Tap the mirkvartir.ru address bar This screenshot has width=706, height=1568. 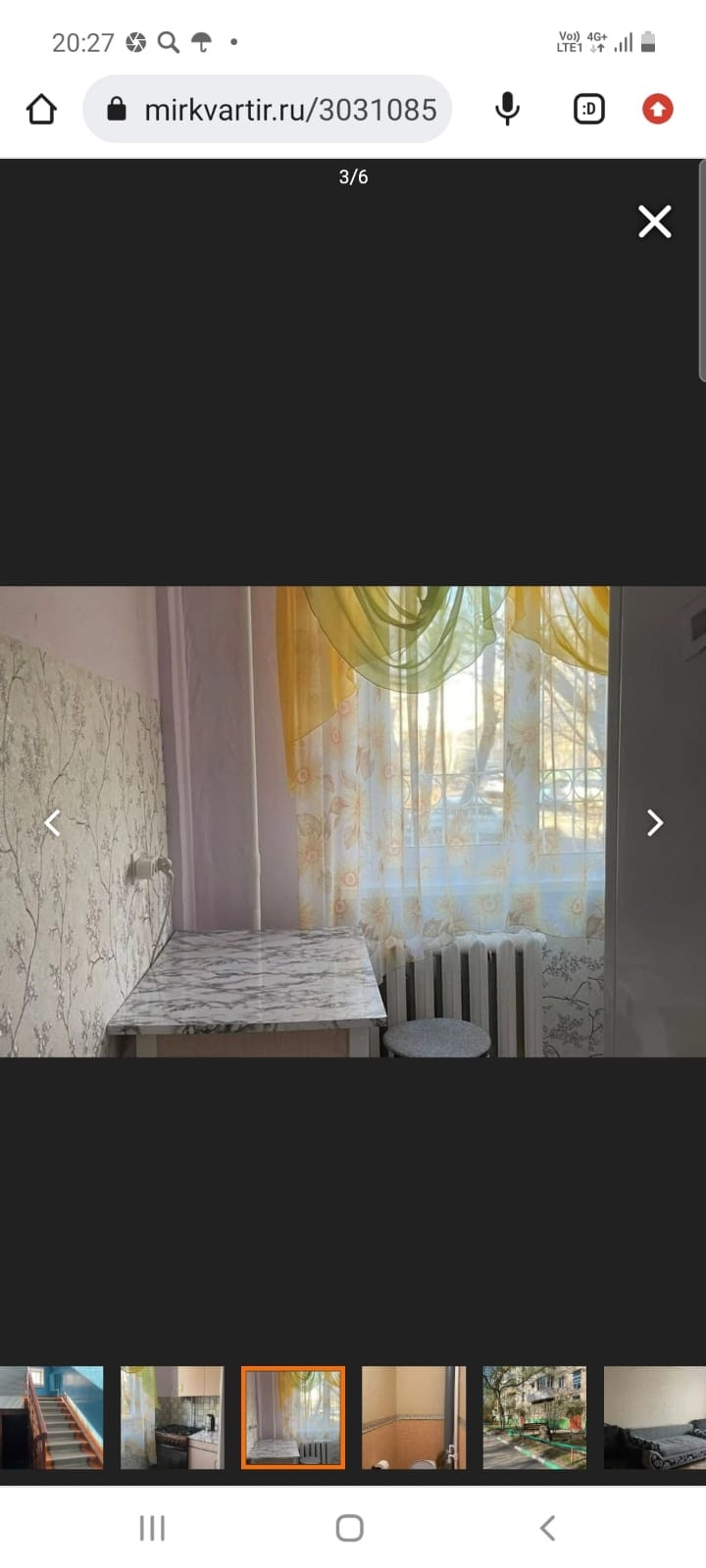click(267, 109)
